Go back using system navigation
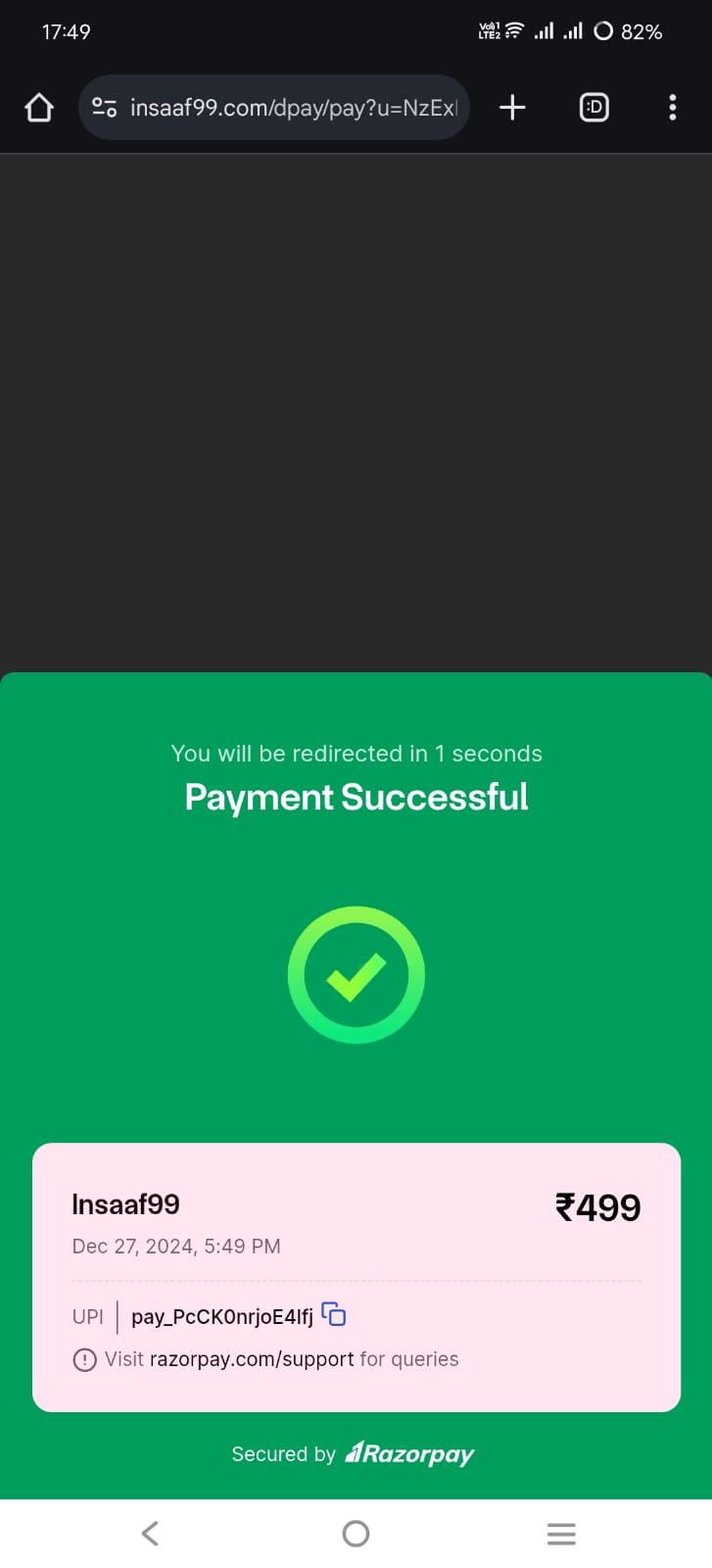The image size is (712, 1568). click(150, 1534)
